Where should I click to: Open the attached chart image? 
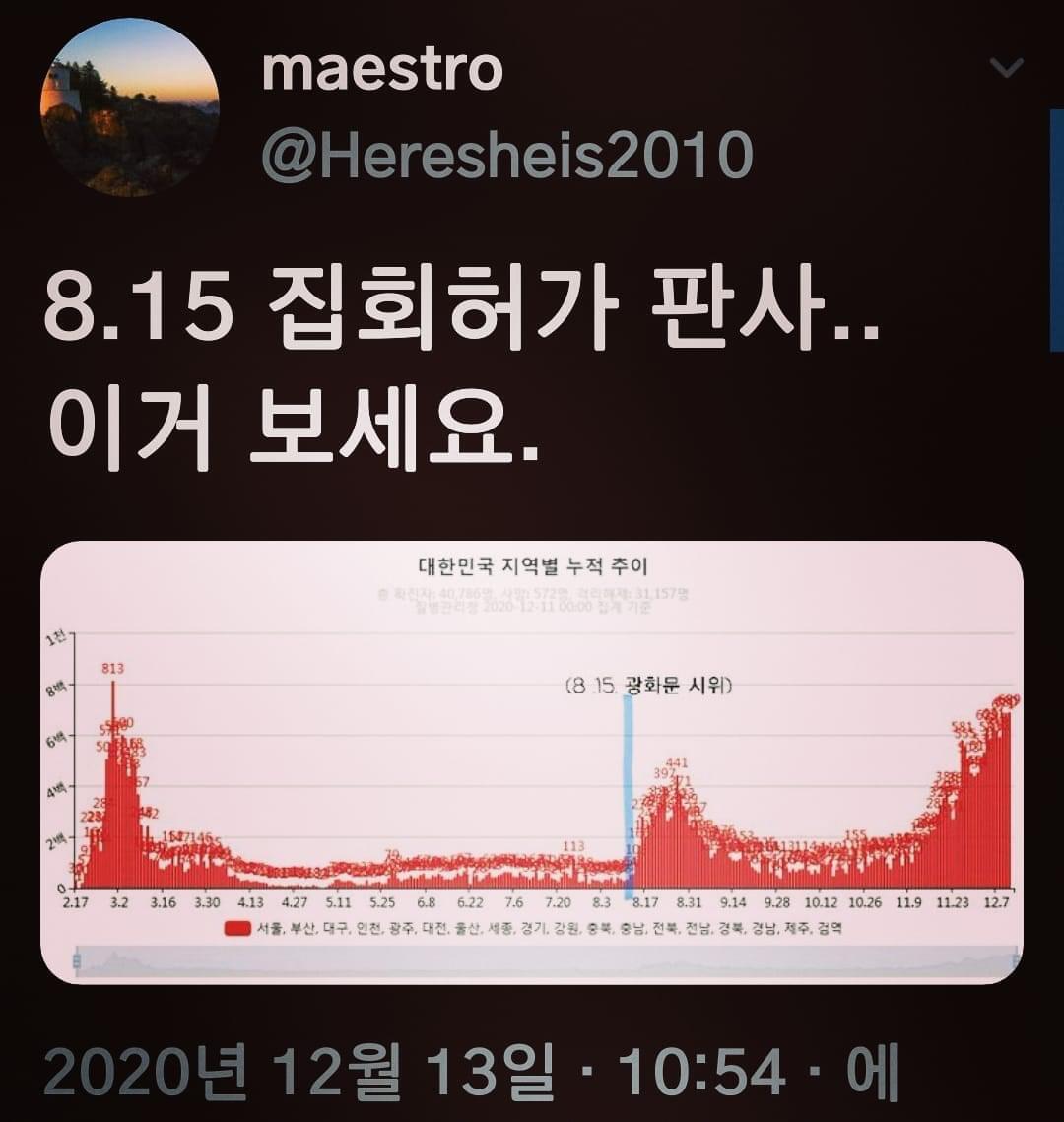[x=532, y=762]
